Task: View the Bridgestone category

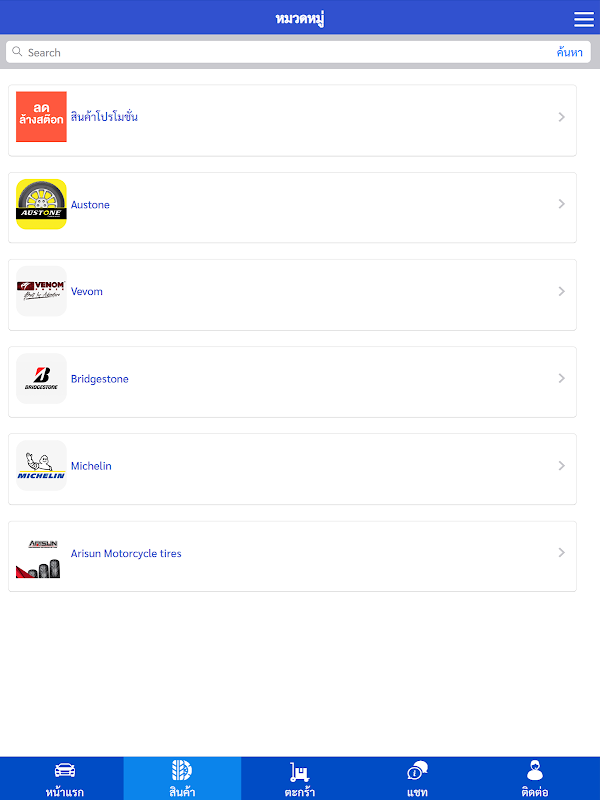Action: (292, 379)
